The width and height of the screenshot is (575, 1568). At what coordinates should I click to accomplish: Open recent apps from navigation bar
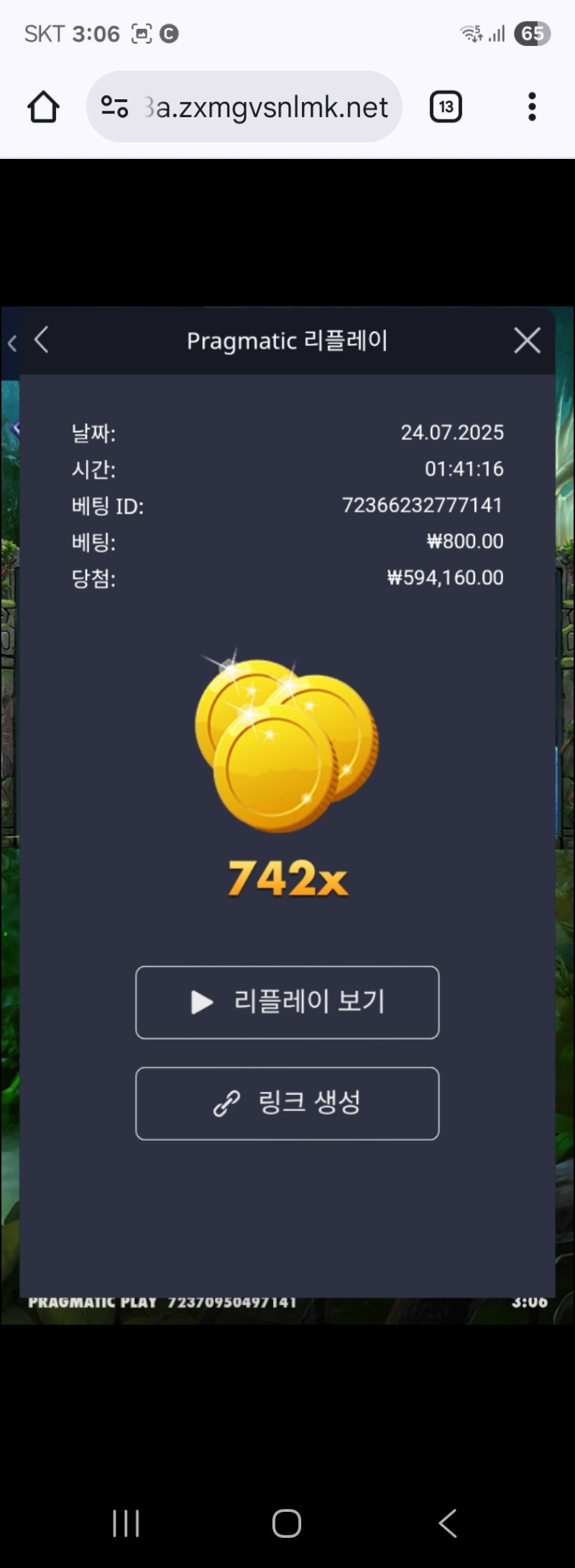click(126, 1523)
